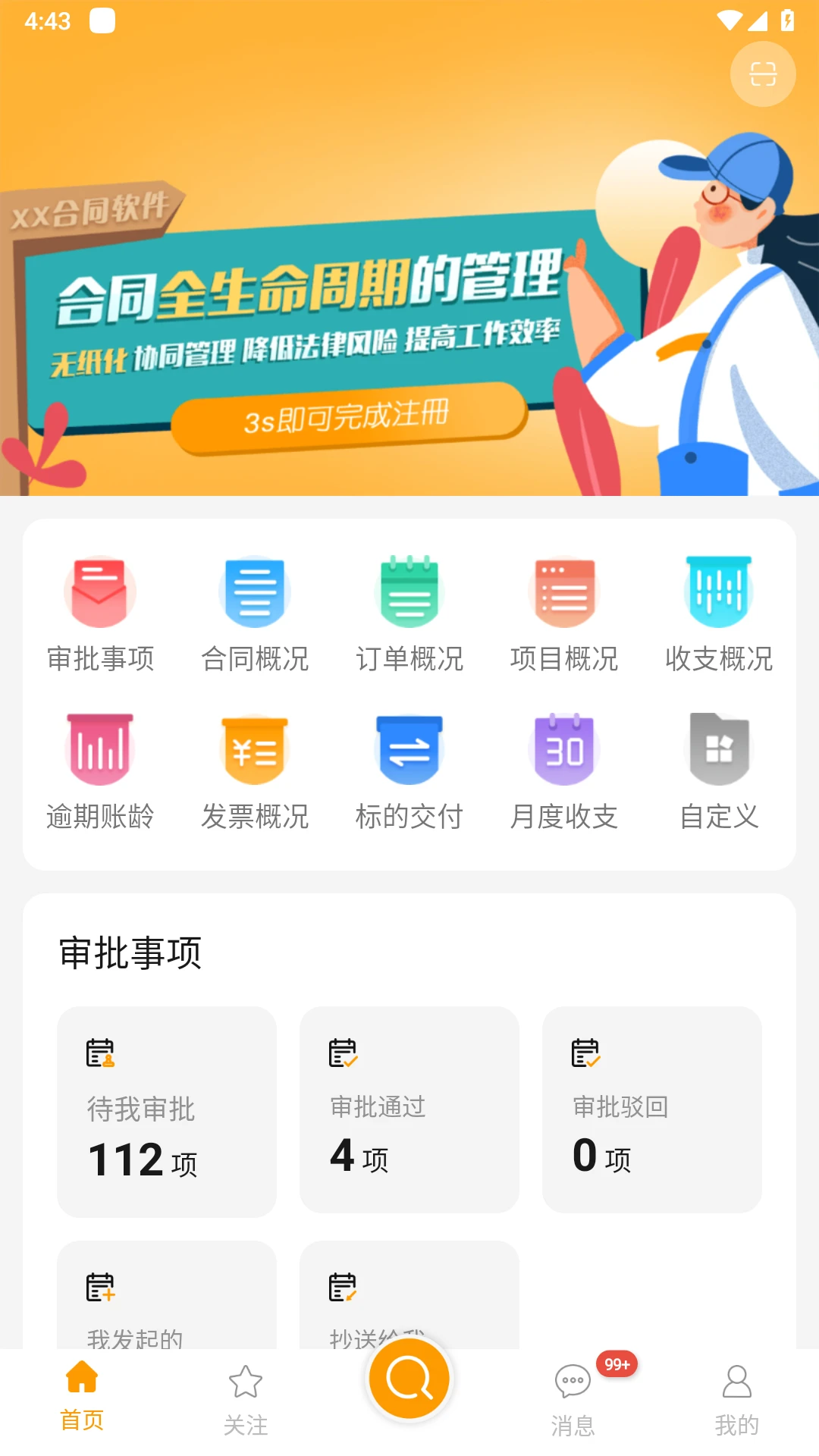
Task: Tap the orange search button in bottom bar
Action: coord(409,1380)
